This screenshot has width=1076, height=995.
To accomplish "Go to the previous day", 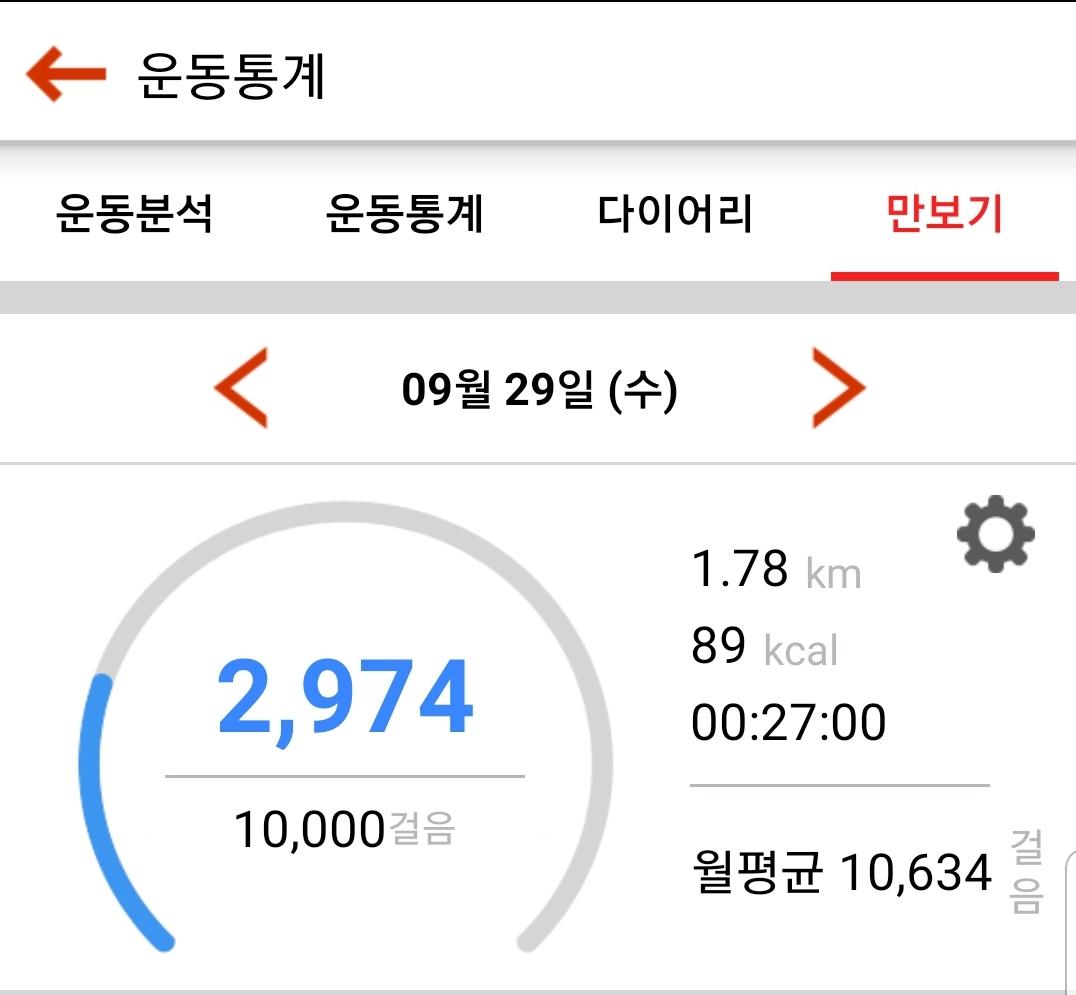I will click(x=242, y=388).
